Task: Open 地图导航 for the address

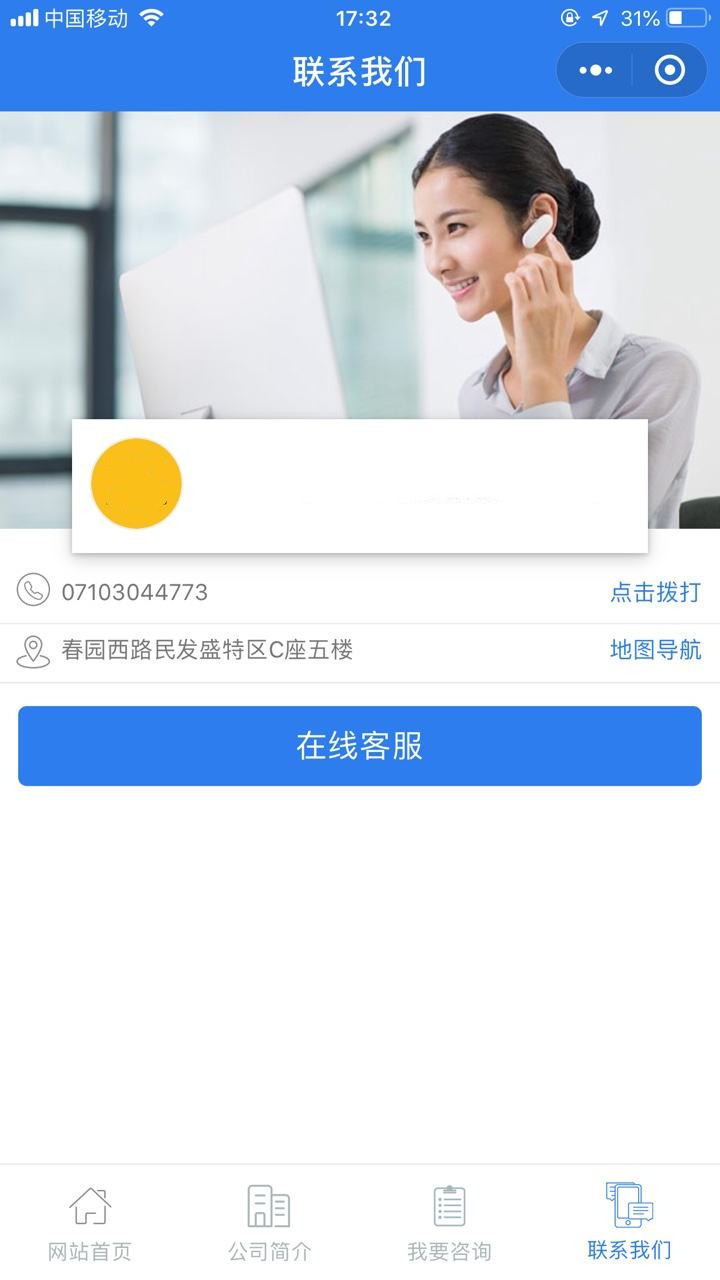Action: [x=655, y=650]
